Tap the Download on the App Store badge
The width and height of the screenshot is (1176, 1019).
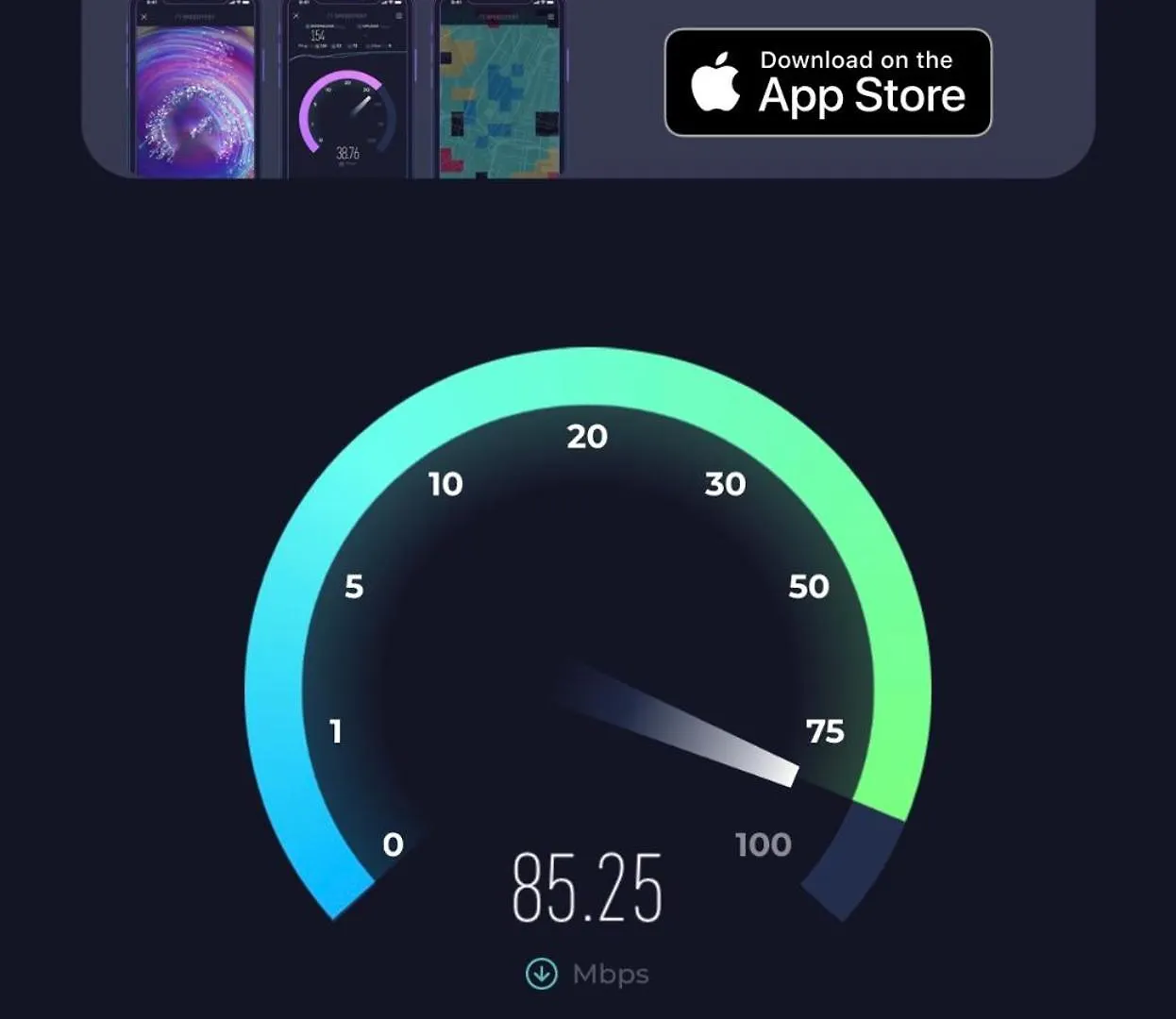[828, 83]
